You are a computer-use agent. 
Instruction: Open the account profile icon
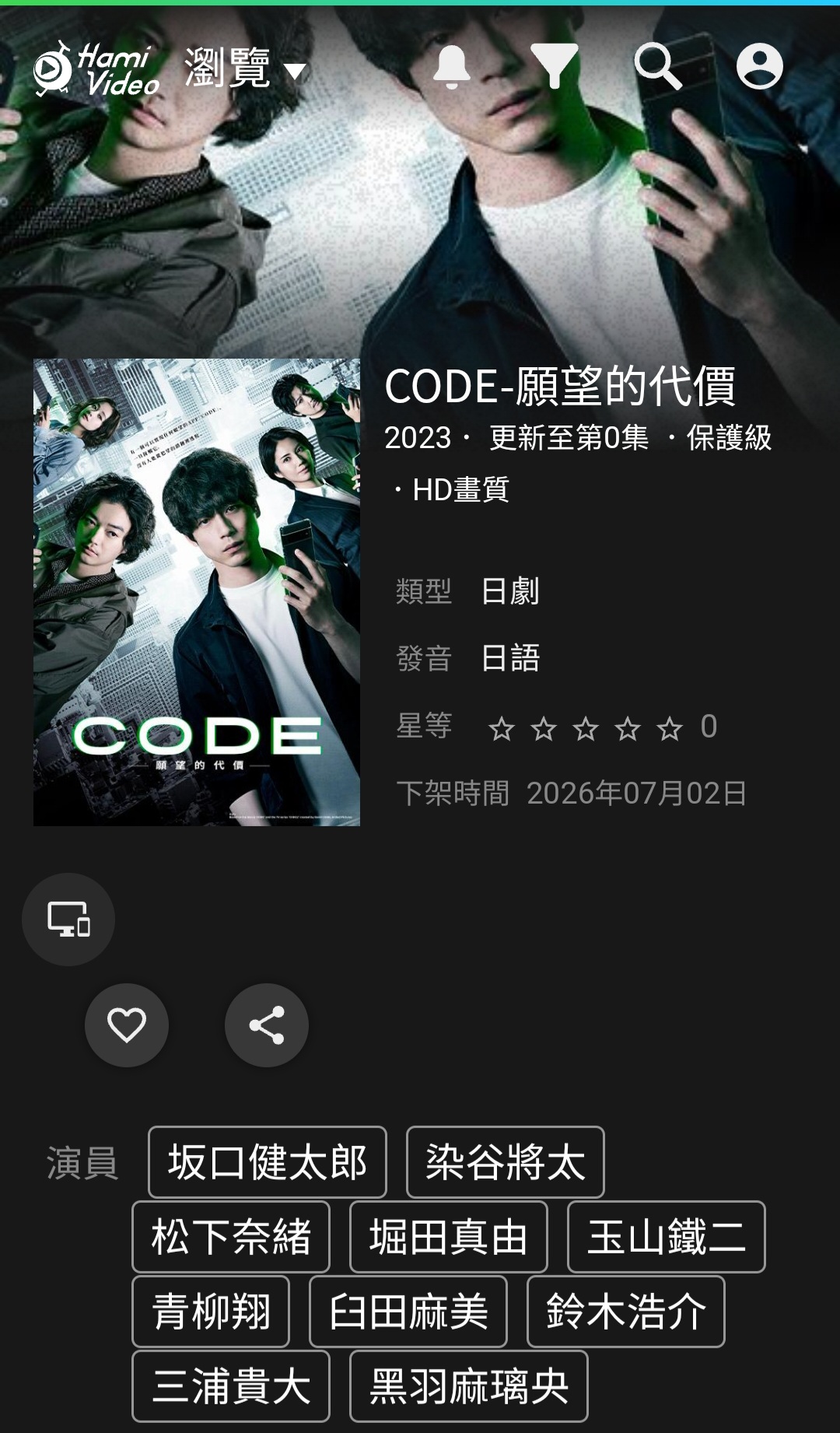[759, 67]
